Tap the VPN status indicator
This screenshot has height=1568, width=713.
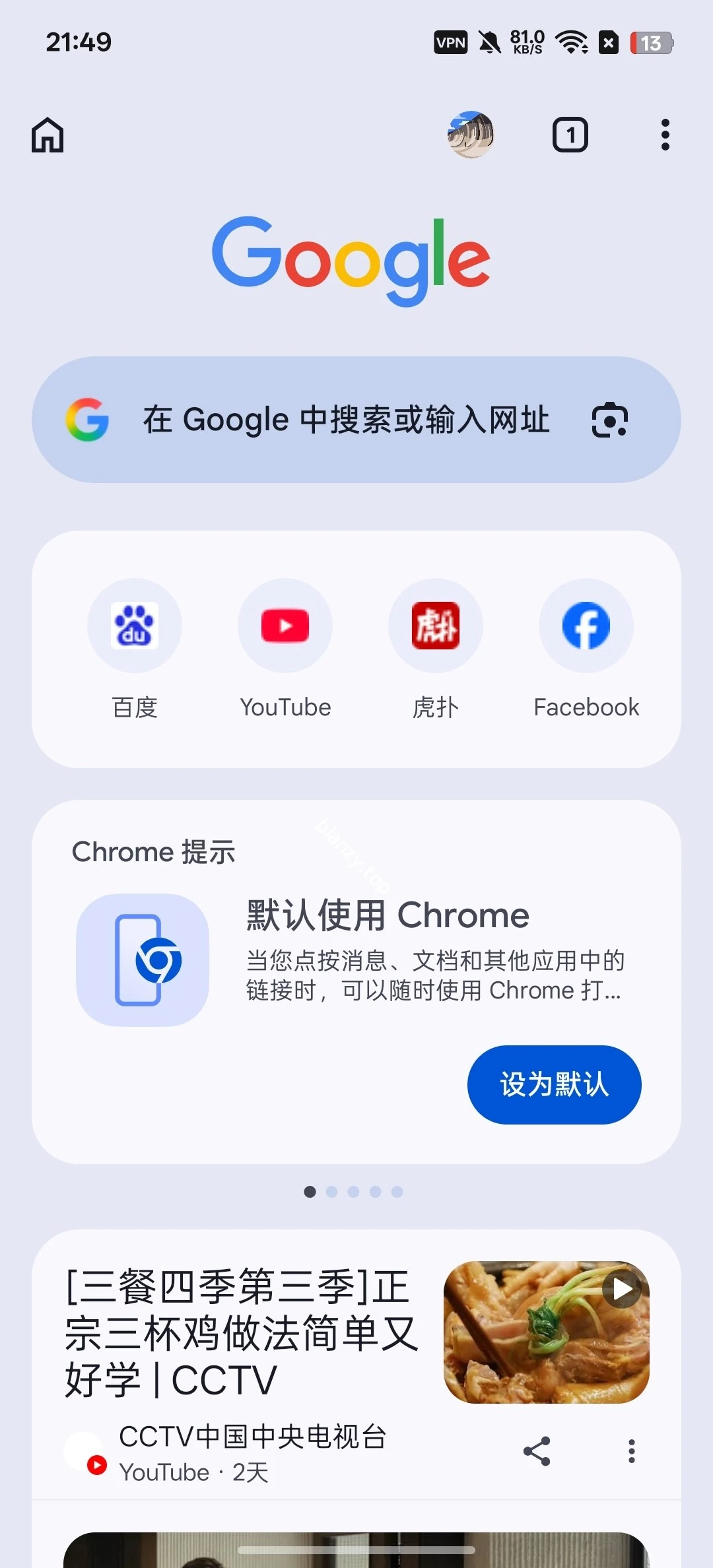coord(450,42)
